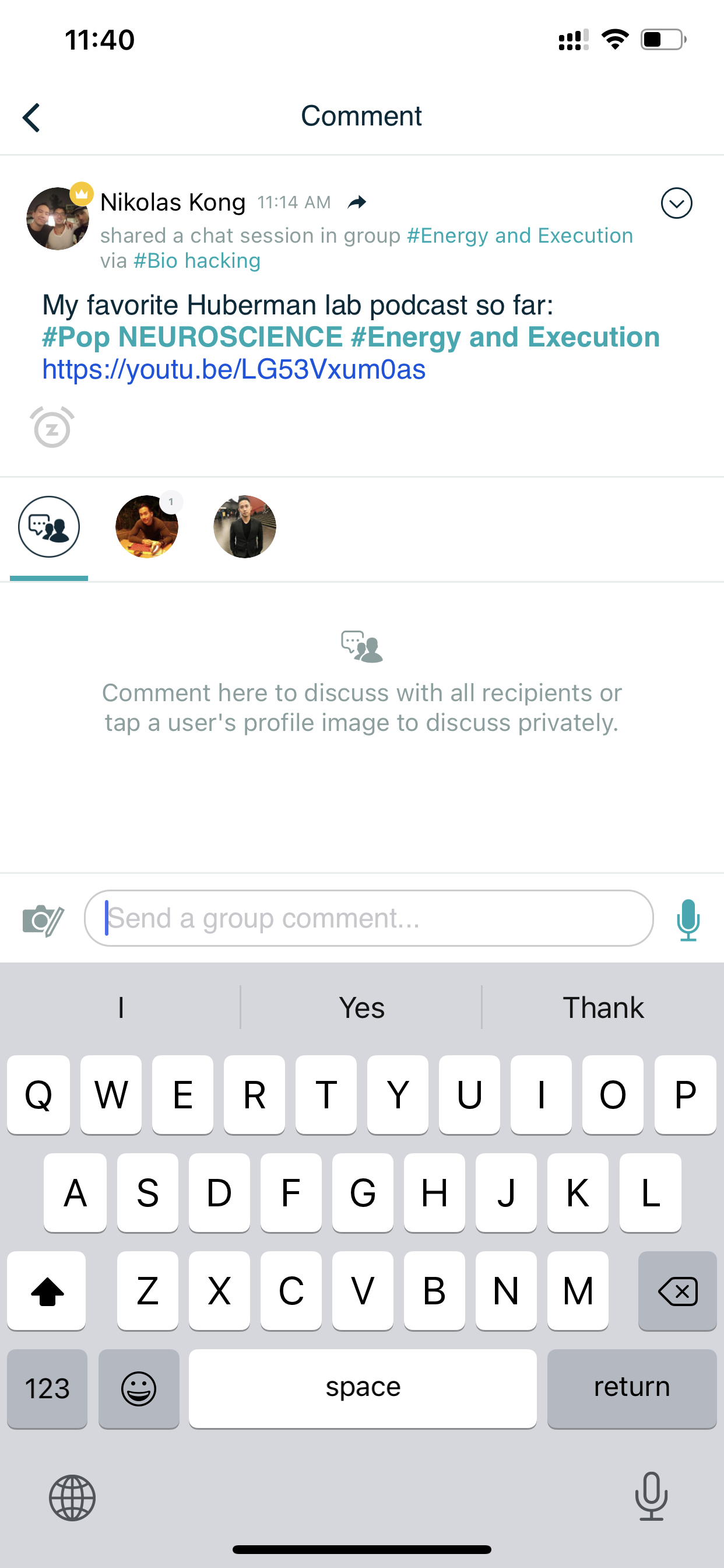Open Nikolas Kong's profile picture
The image size is (724, 1568).
[57, 219]
